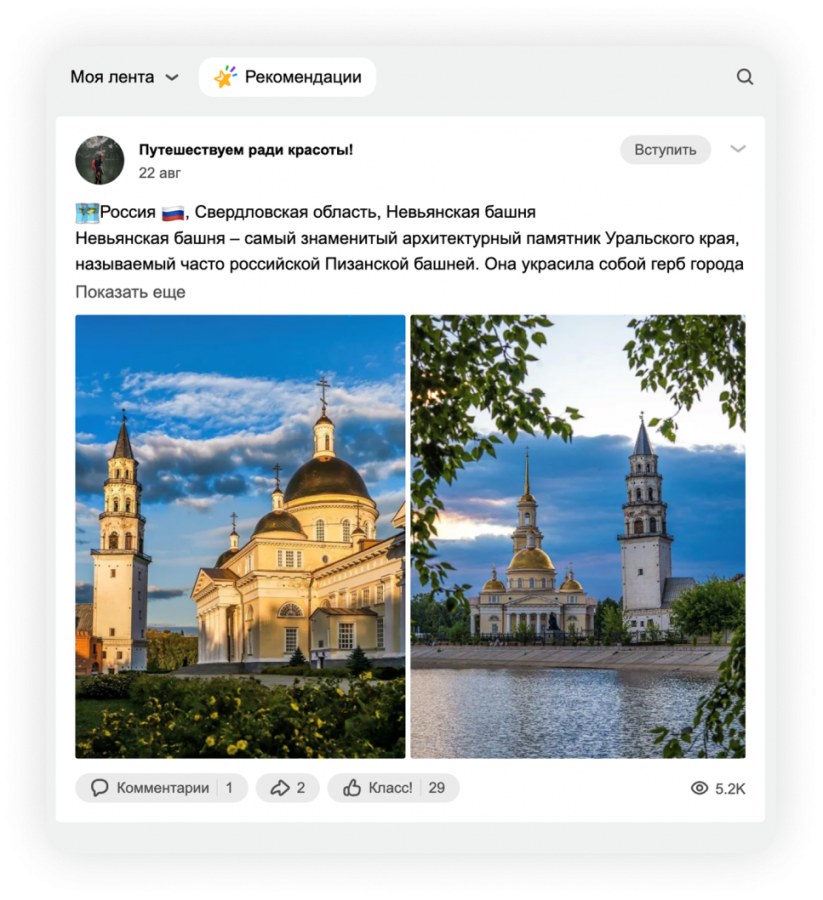The width and height of the screenshot is (823, 900).
Task: Tap the Вступить button to join group
Action: [665, 150]
